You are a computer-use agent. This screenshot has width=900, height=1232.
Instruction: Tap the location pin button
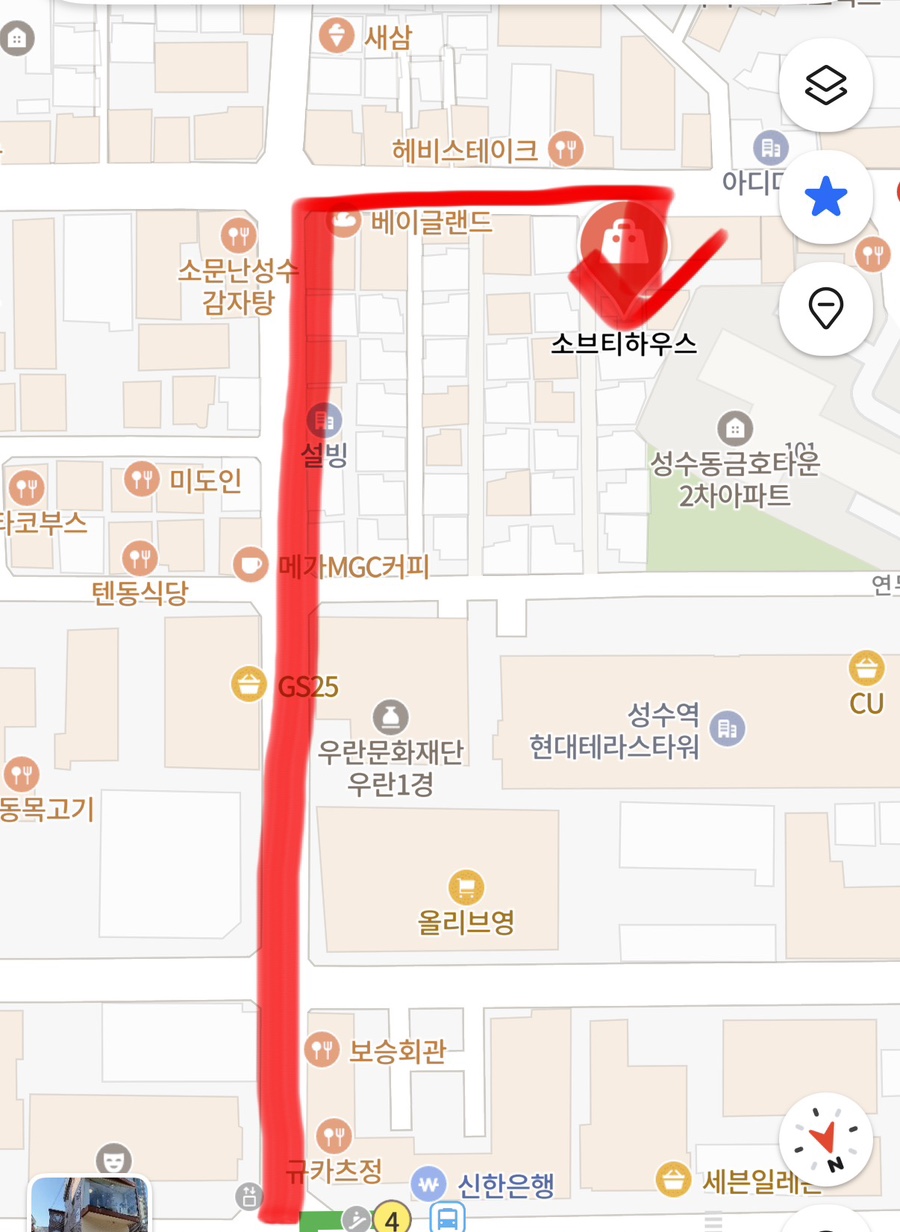[826, 309]
